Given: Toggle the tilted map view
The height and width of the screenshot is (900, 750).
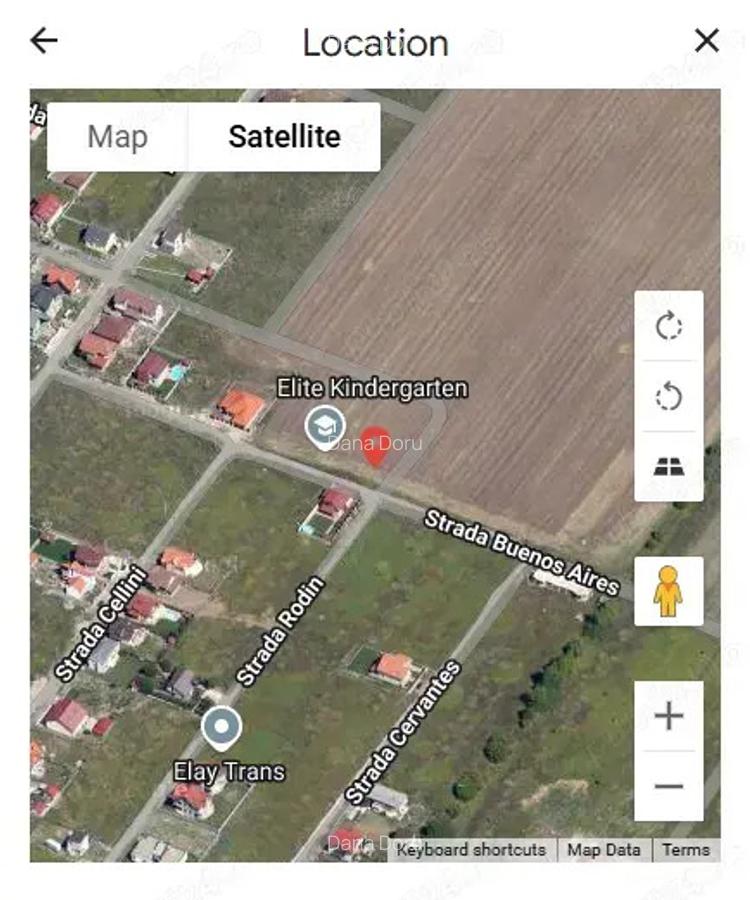Looking at the screenshot, I should coord(668,467).
